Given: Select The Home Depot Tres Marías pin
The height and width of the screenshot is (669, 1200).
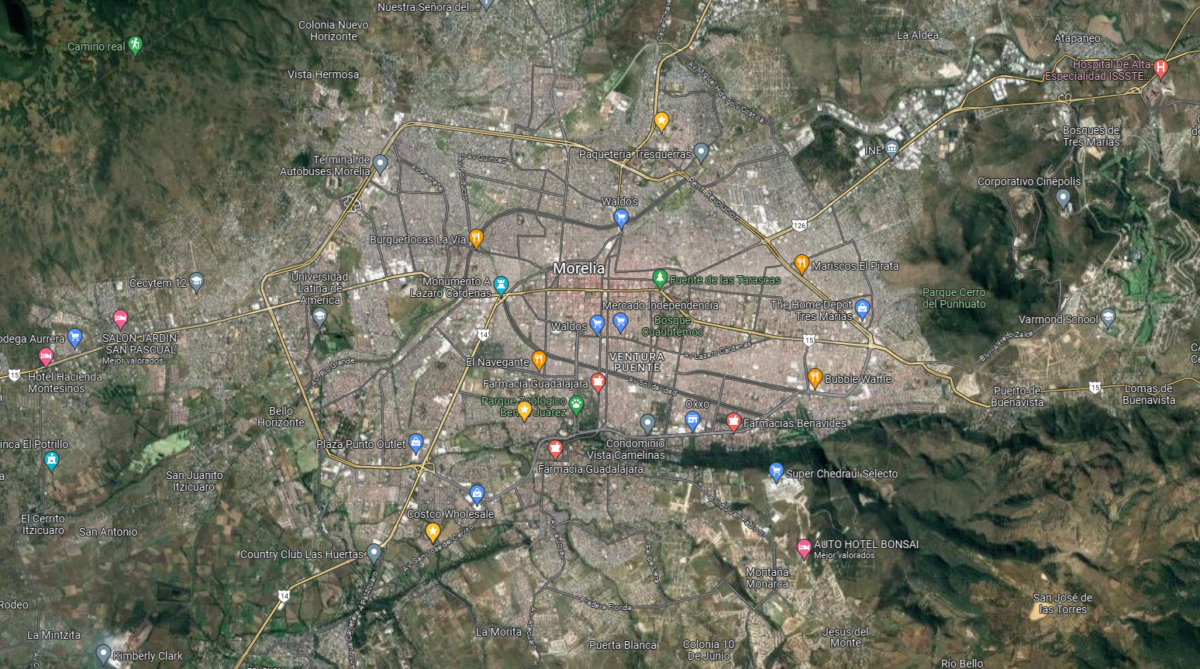Looking at the screenshot, I should coord(862,308).
